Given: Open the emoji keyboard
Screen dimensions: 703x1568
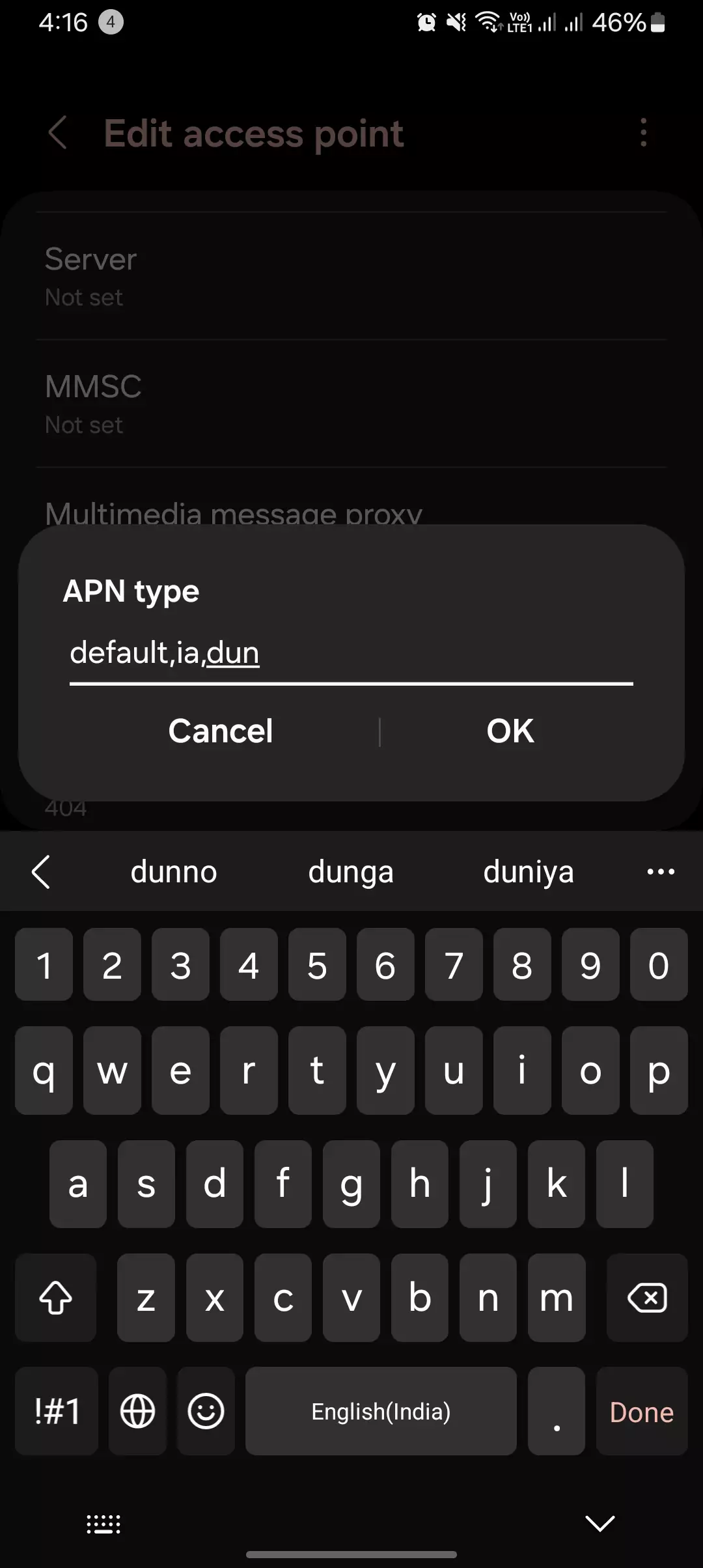Looking at the screenshot, I should [x=206, y=1412].
